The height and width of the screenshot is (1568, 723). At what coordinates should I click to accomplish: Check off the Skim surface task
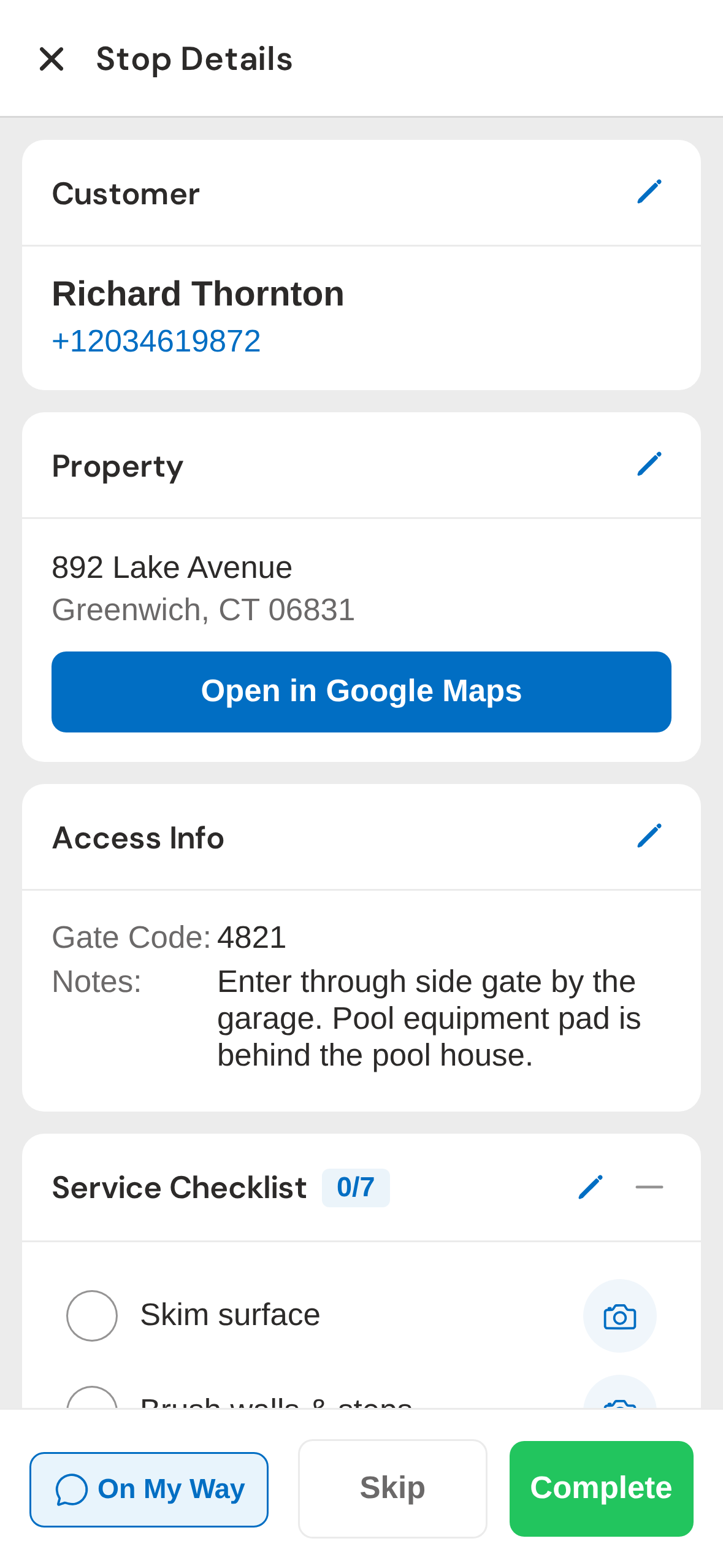[91, 1315]
